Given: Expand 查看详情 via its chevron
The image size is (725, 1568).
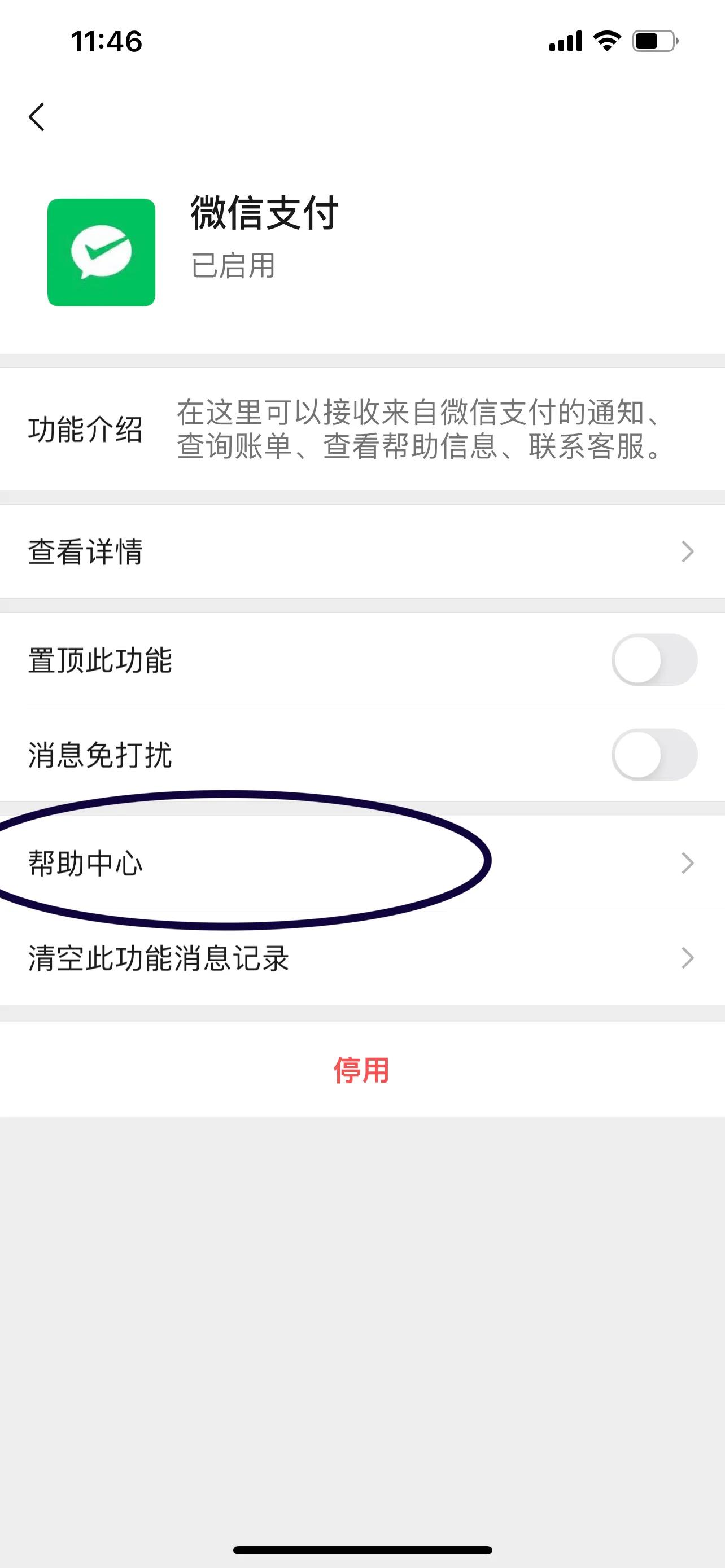Looking at the screenshot, I should (688, 551).
